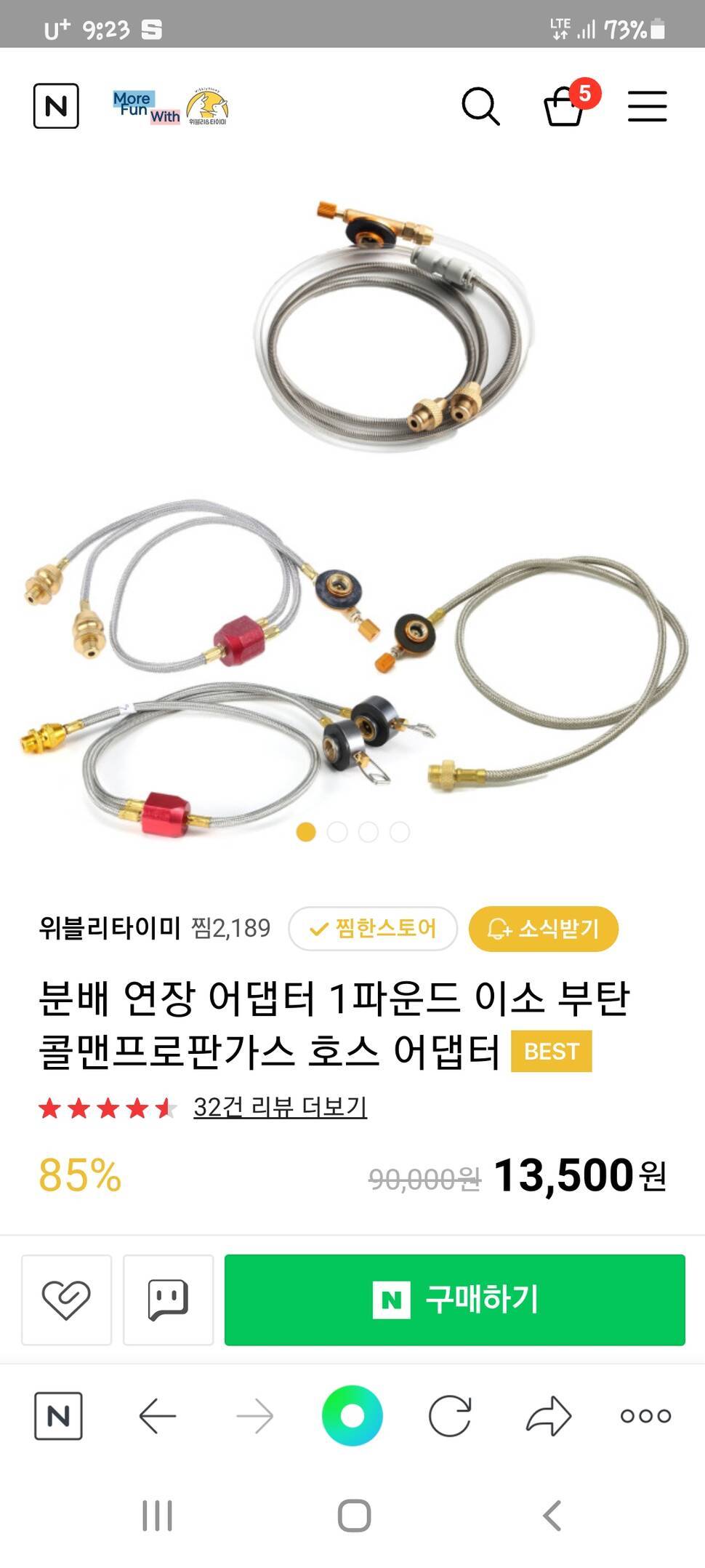705x1568 pixels.
Task: Open the system recent apps view
Action: [157, 1516]
